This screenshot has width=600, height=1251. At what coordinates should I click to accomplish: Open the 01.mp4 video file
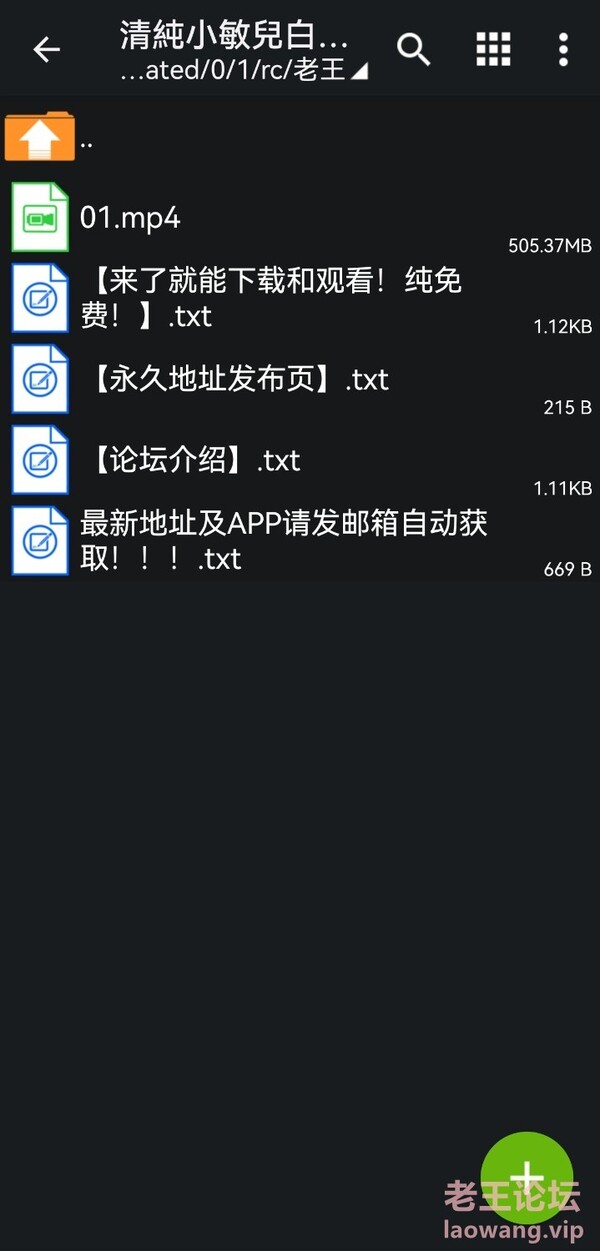pyautogui.click(x=300, y=218)
